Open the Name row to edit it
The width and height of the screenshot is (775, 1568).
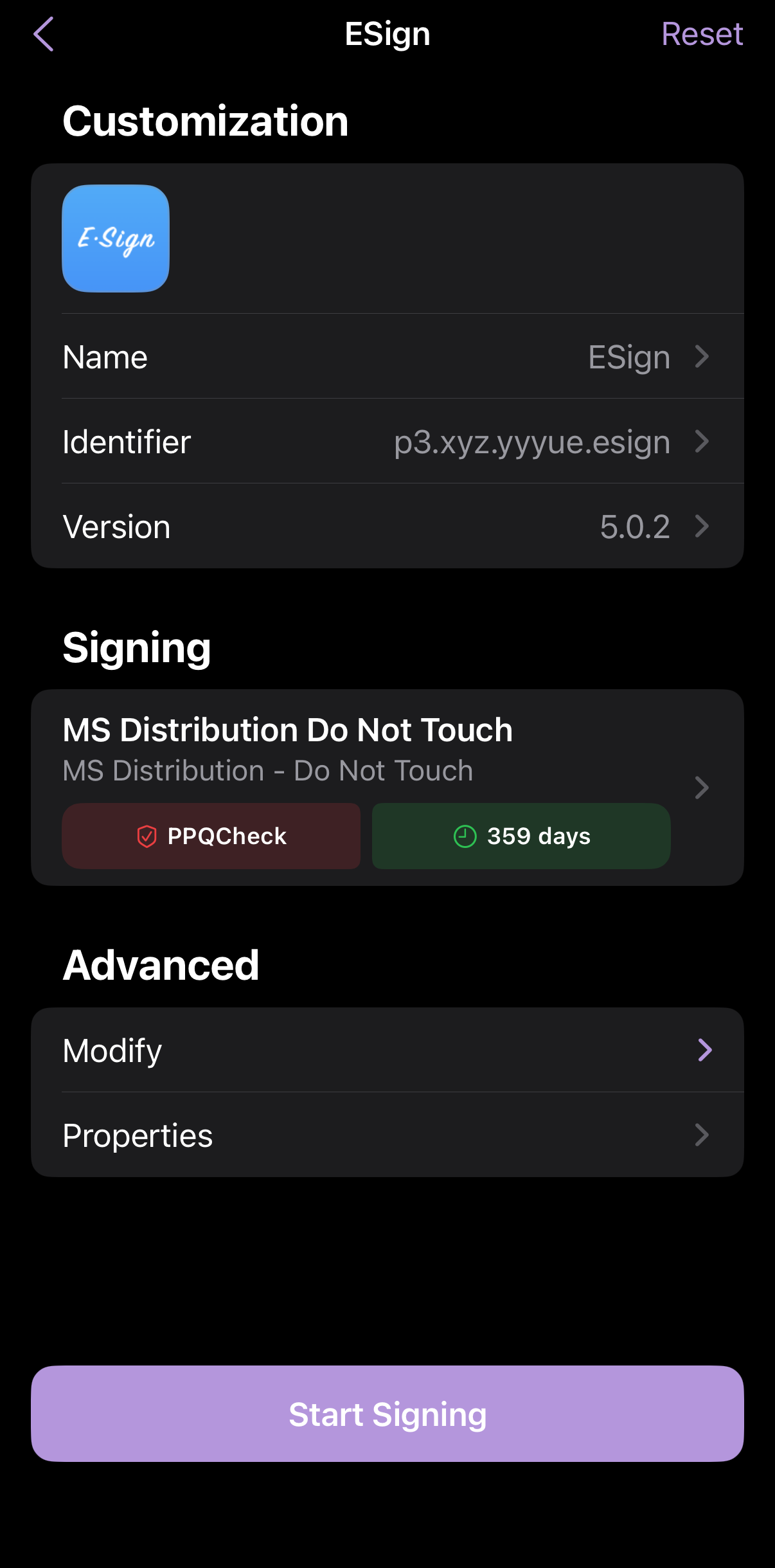click(387, 357)
